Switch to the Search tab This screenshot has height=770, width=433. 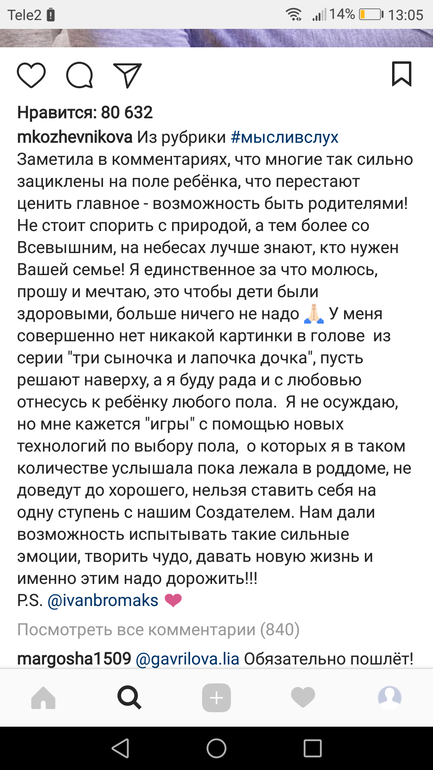(x=129, y=697)
